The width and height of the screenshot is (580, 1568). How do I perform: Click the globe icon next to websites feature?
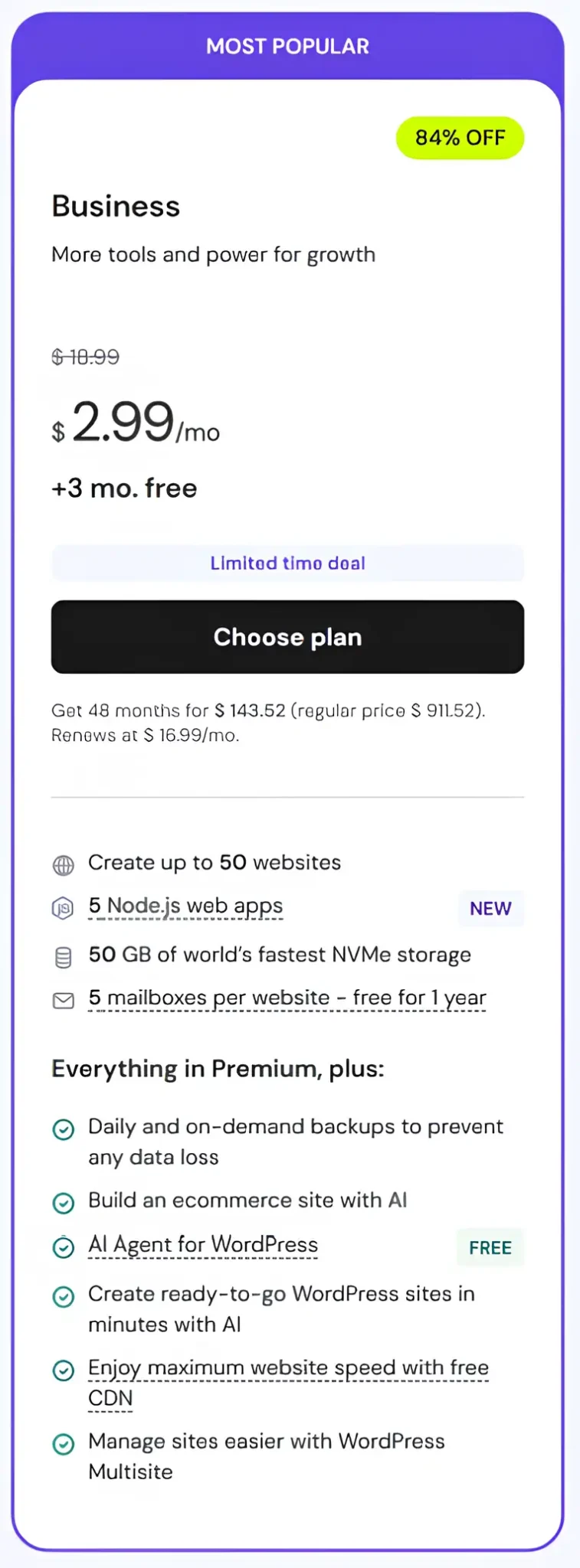64,864
